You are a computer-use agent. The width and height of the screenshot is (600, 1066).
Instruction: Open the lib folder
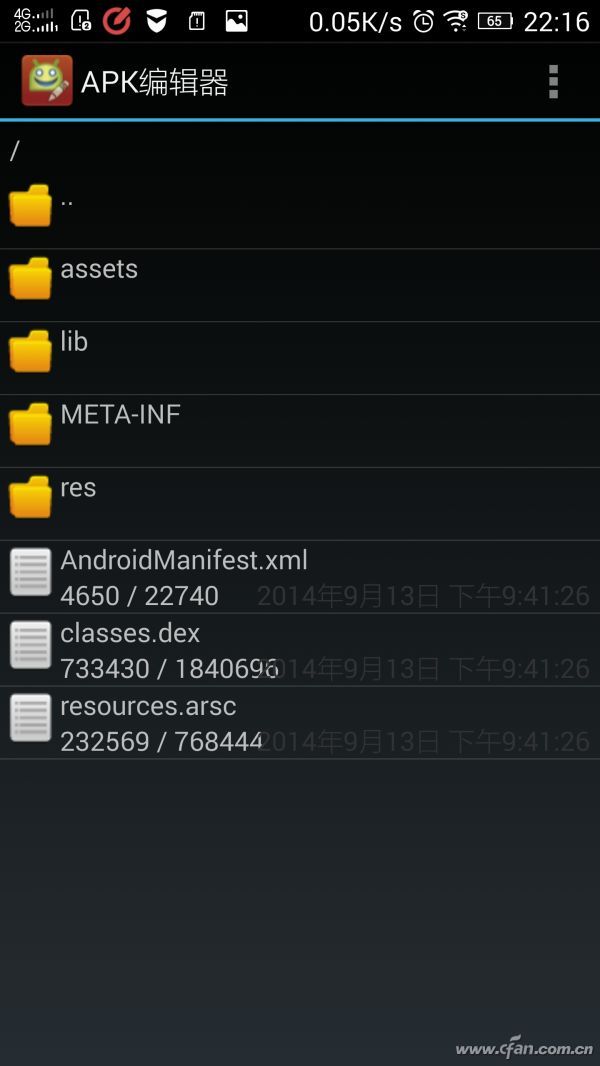click(300, 358)
